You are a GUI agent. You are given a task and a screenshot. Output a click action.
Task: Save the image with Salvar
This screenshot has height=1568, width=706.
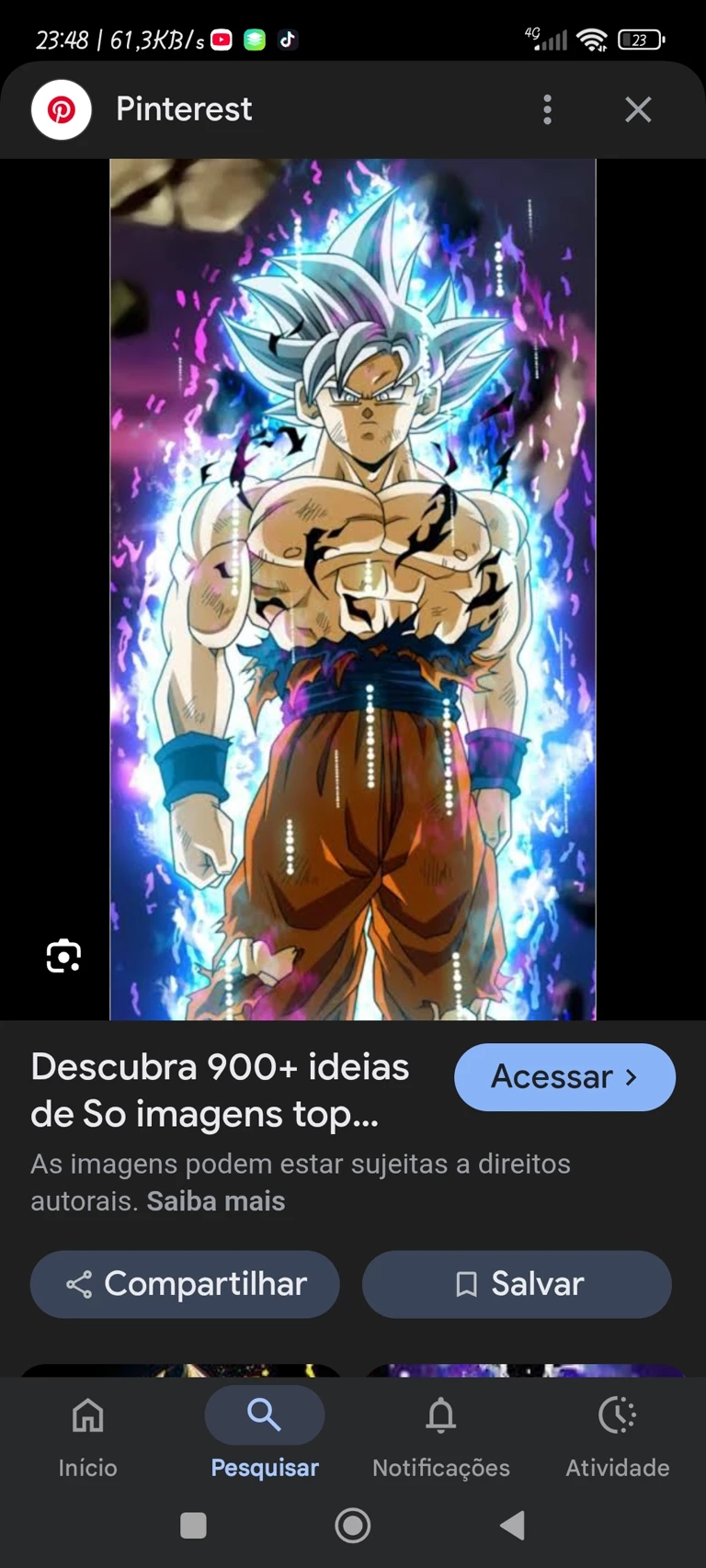[x=517, y=1284]
